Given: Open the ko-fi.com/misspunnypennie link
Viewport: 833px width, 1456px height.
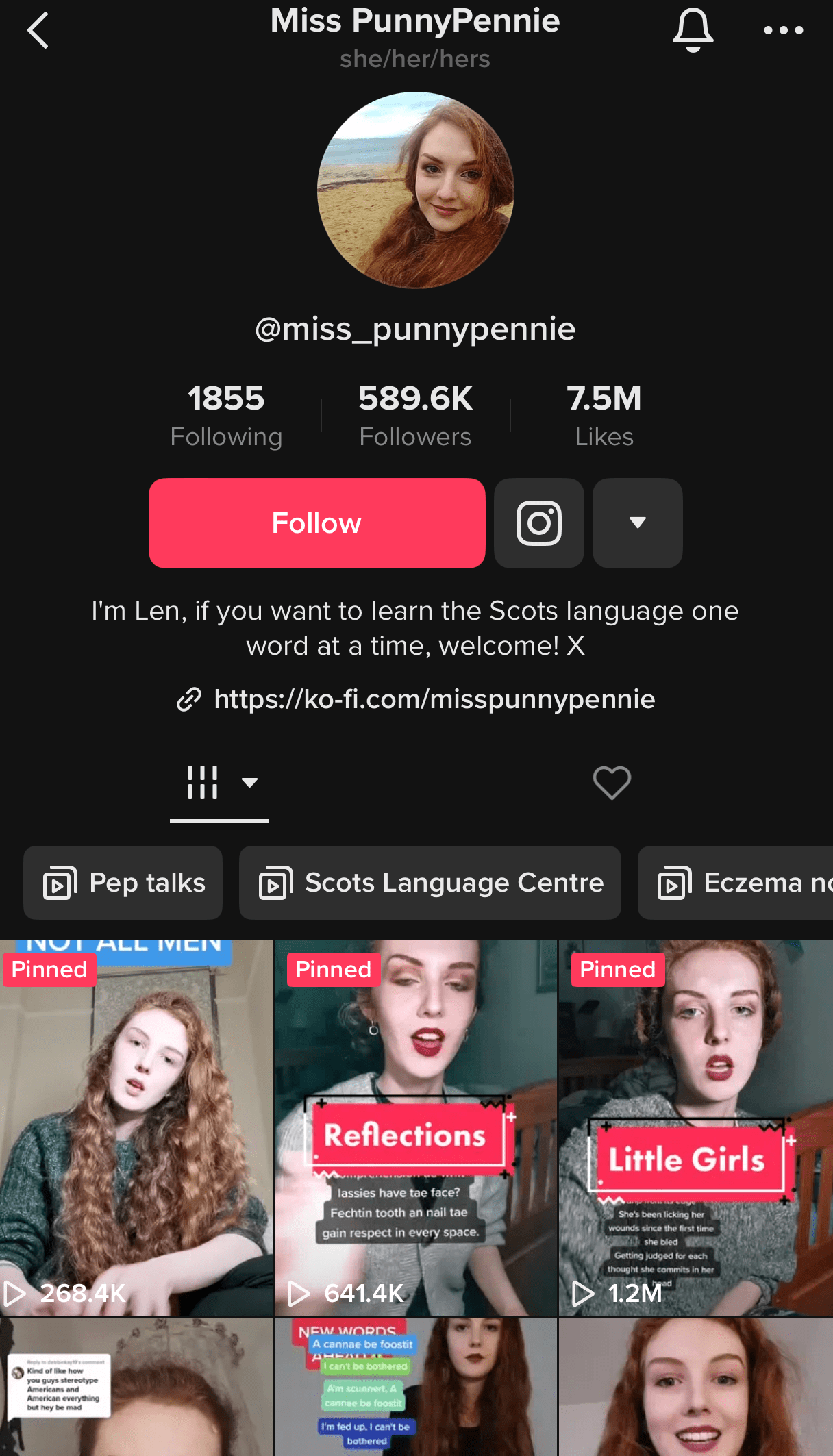Looking at the screenshot, I should (433, 699).
